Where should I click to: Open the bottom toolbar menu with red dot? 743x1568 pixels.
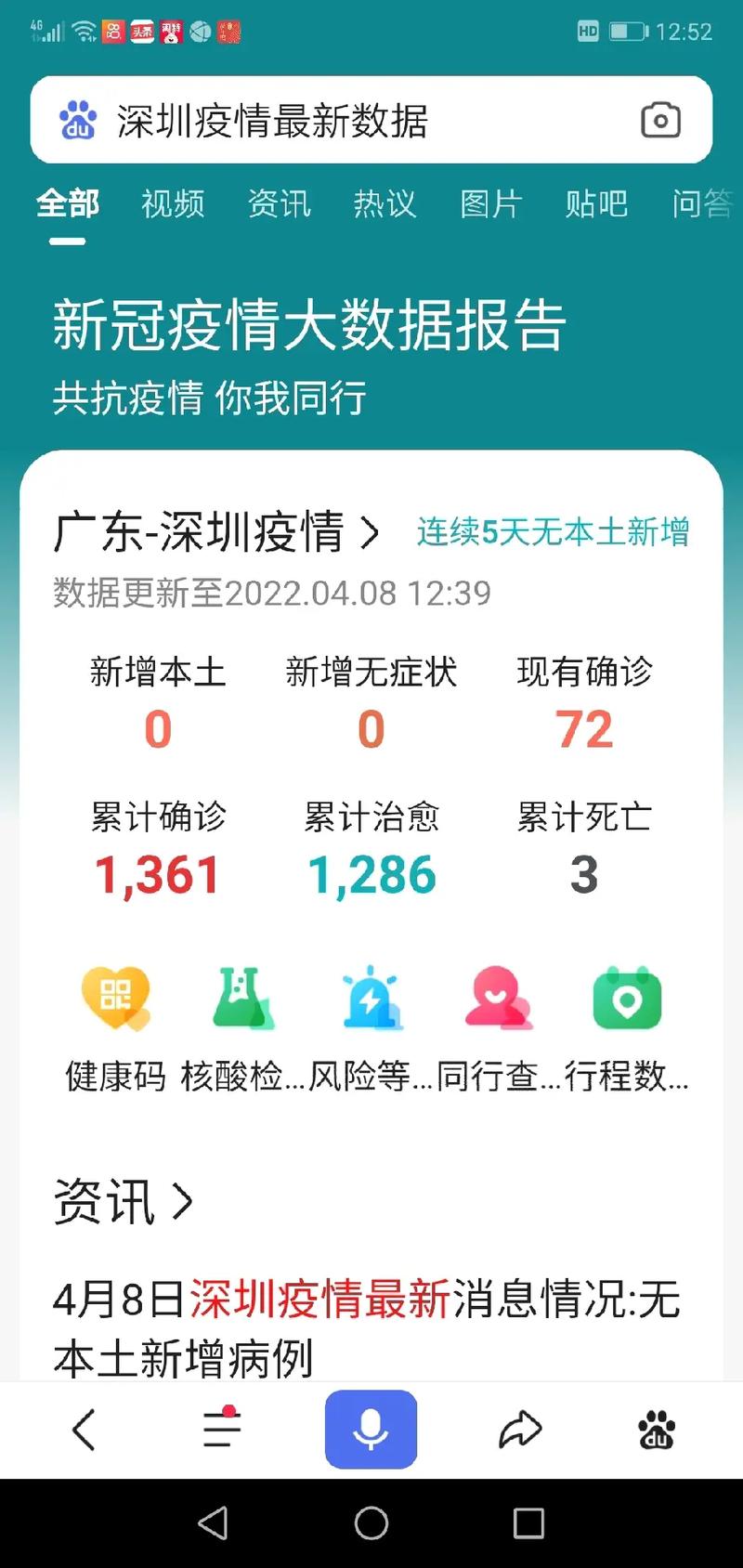coord(223,1428)
